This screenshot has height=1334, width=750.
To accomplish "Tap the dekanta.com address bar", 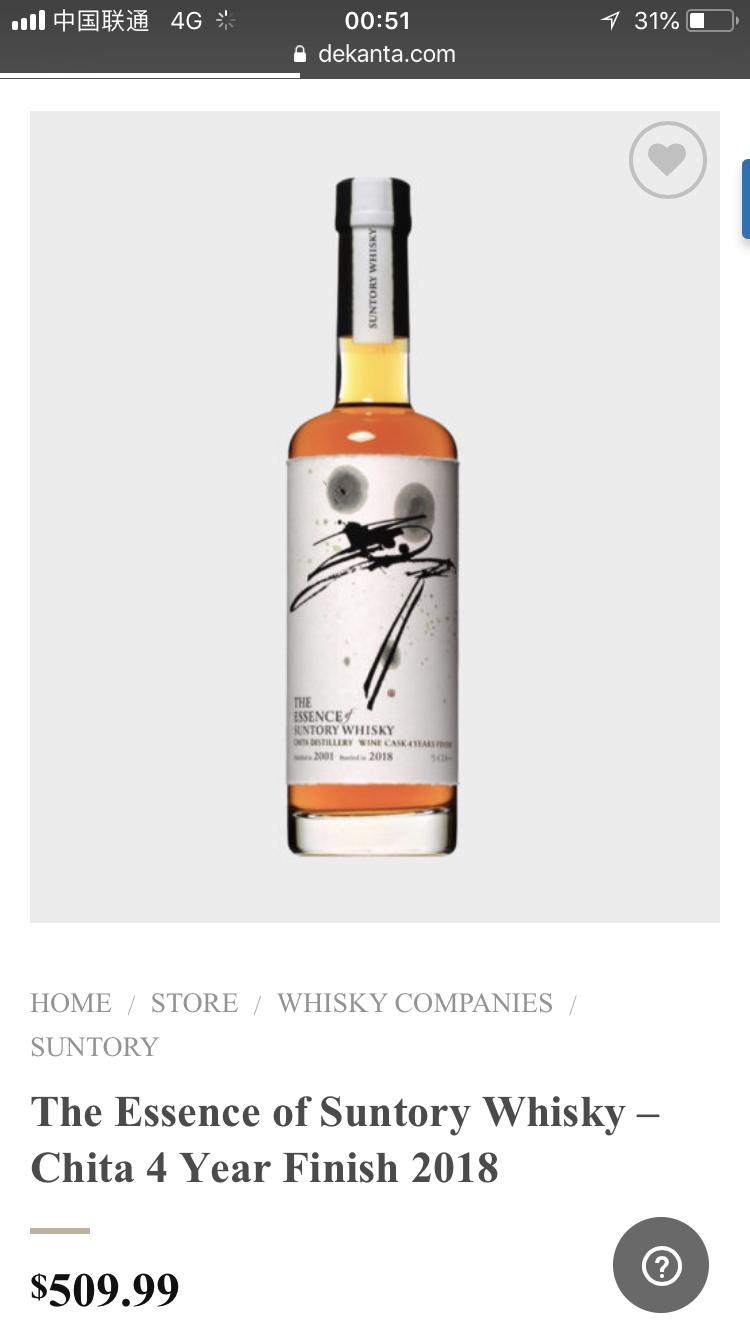I will coord(375,54).
